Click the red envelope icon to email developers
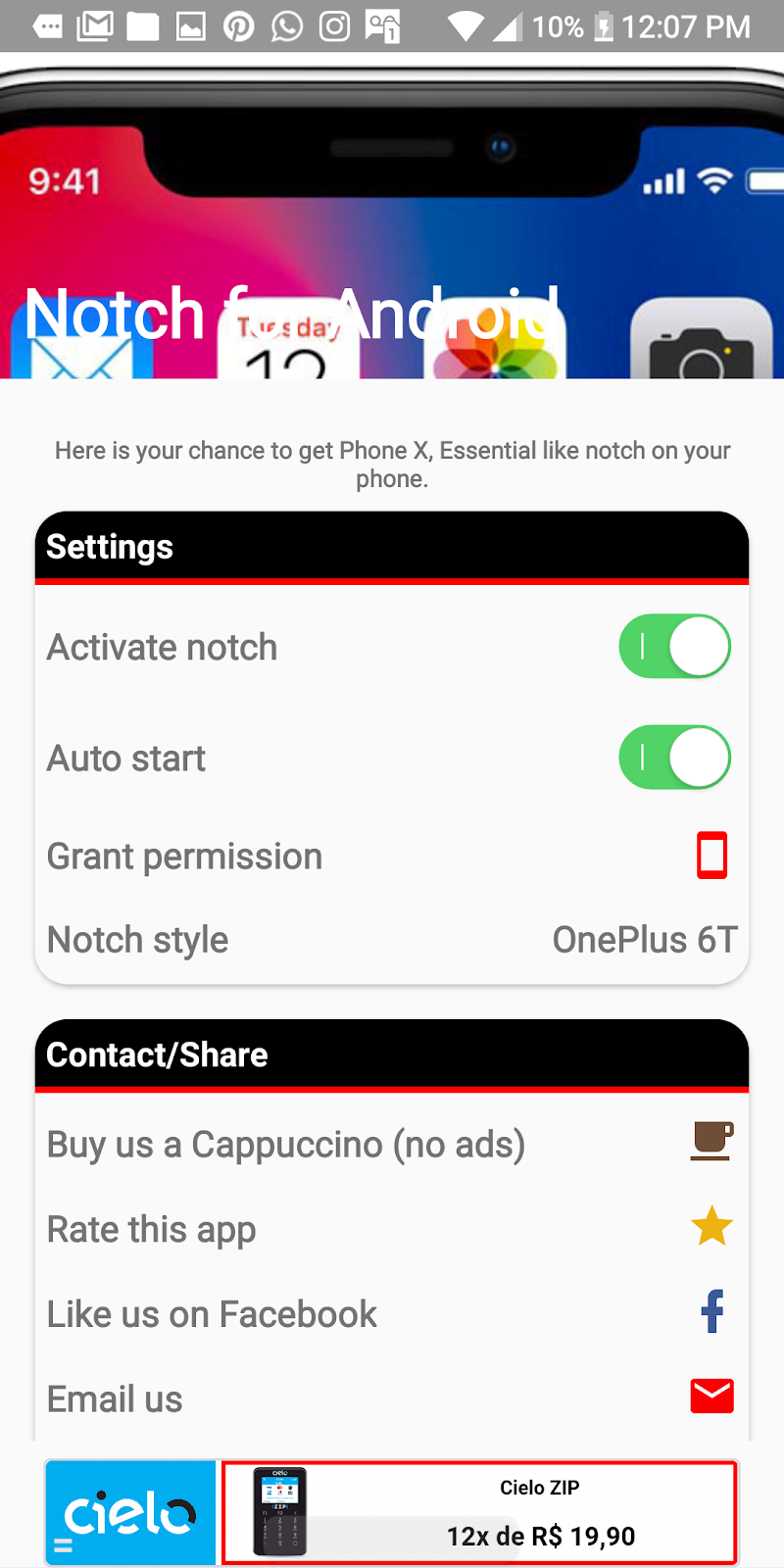 tap(711, 1396)
